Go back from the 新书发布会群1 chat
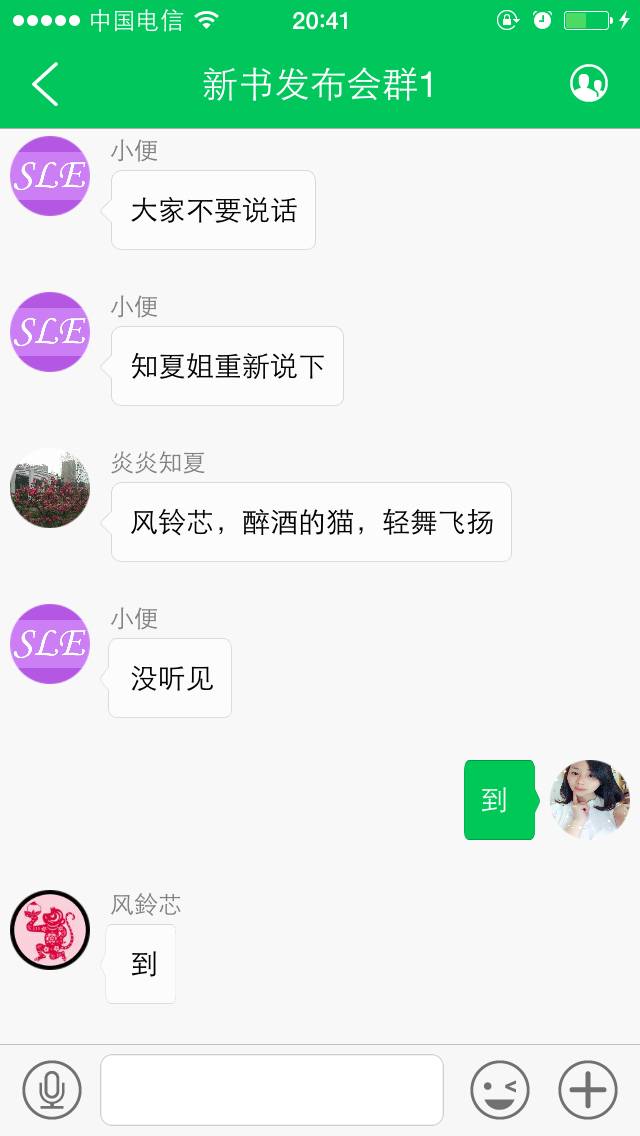This screenshot has width=640, height=1136. tap(45, 84)
